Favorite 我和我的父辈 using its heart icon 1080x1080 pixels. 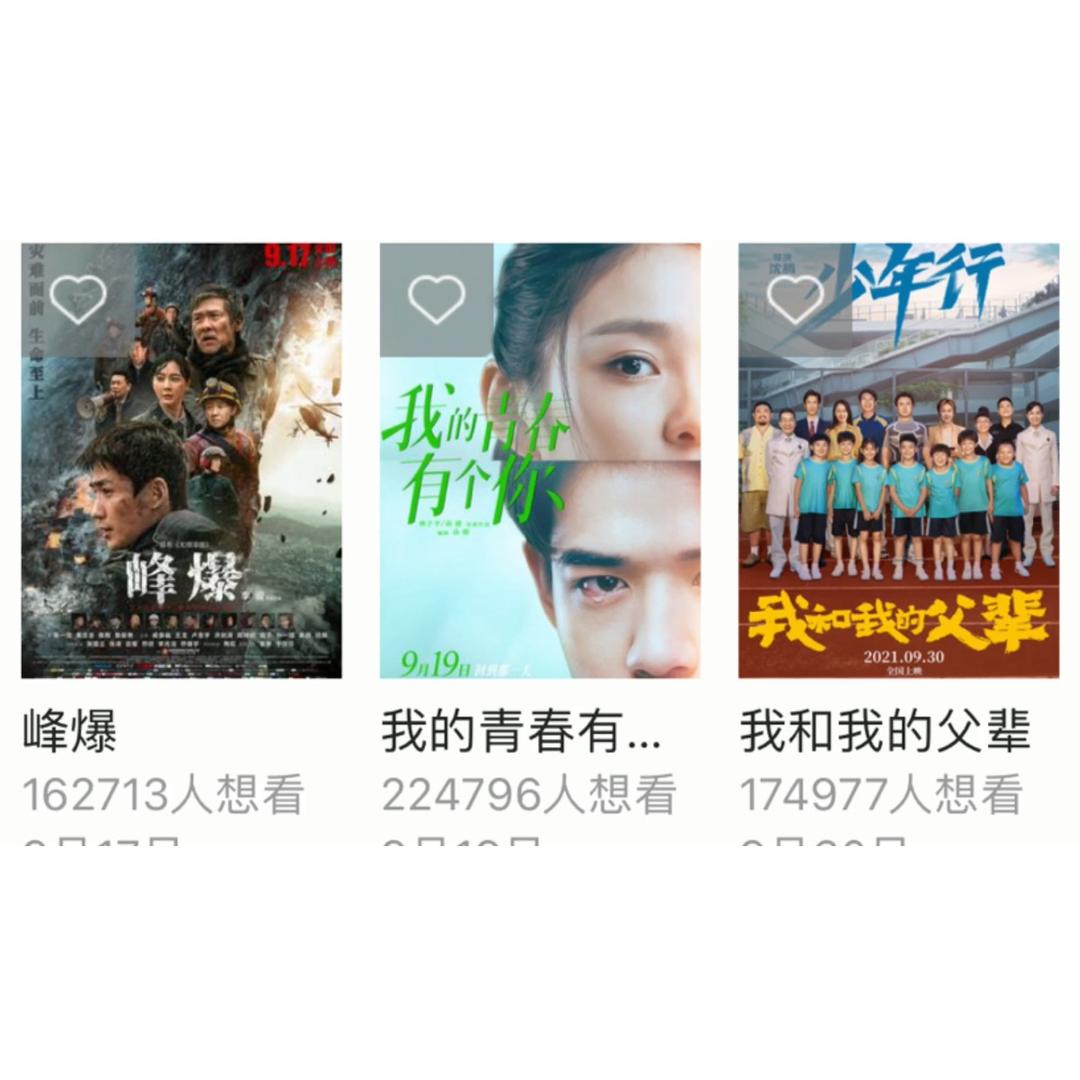click(795, 299)
